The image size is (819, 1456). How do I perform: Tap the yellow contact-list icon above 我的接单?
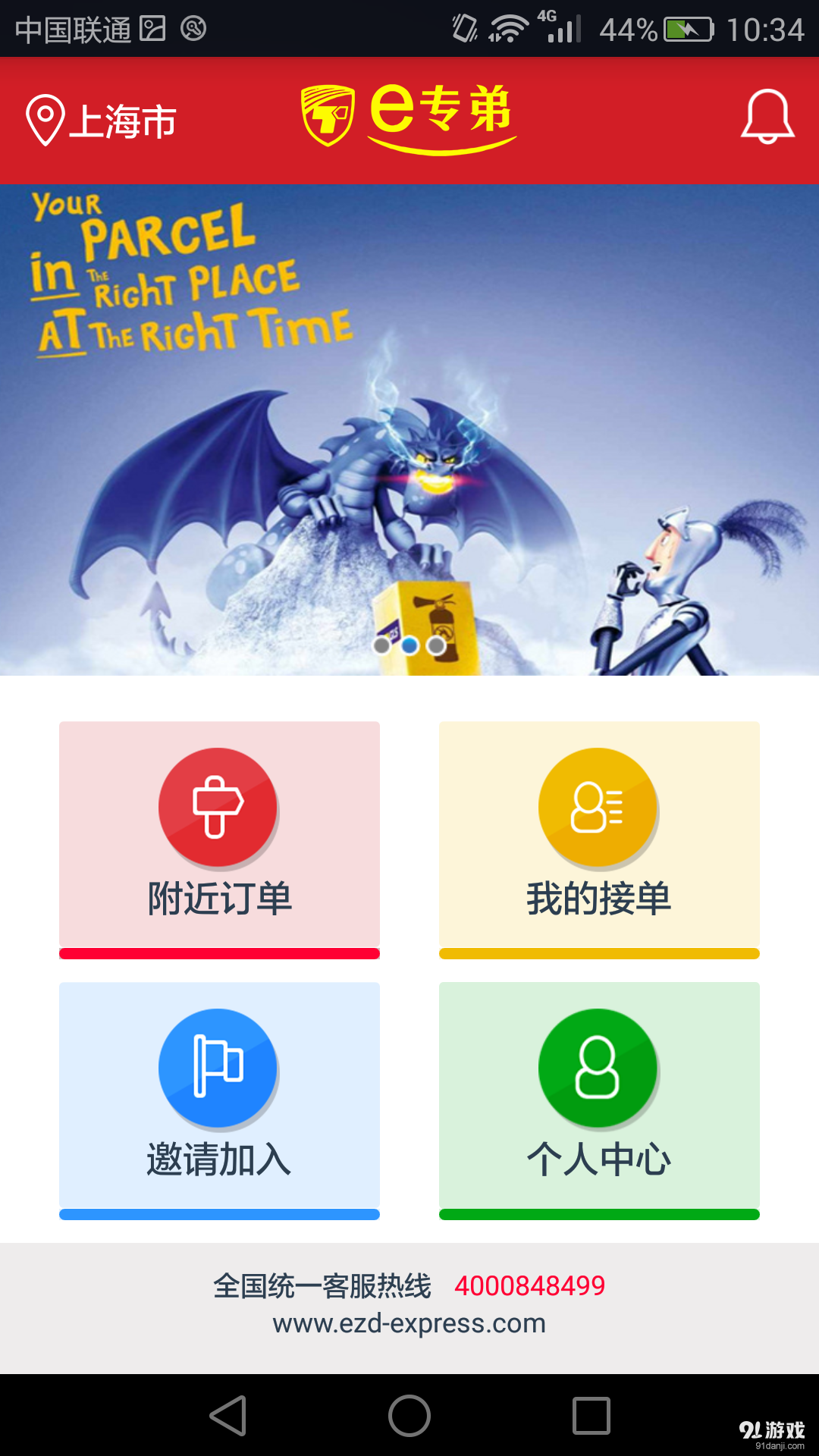[x=599, y=806]
